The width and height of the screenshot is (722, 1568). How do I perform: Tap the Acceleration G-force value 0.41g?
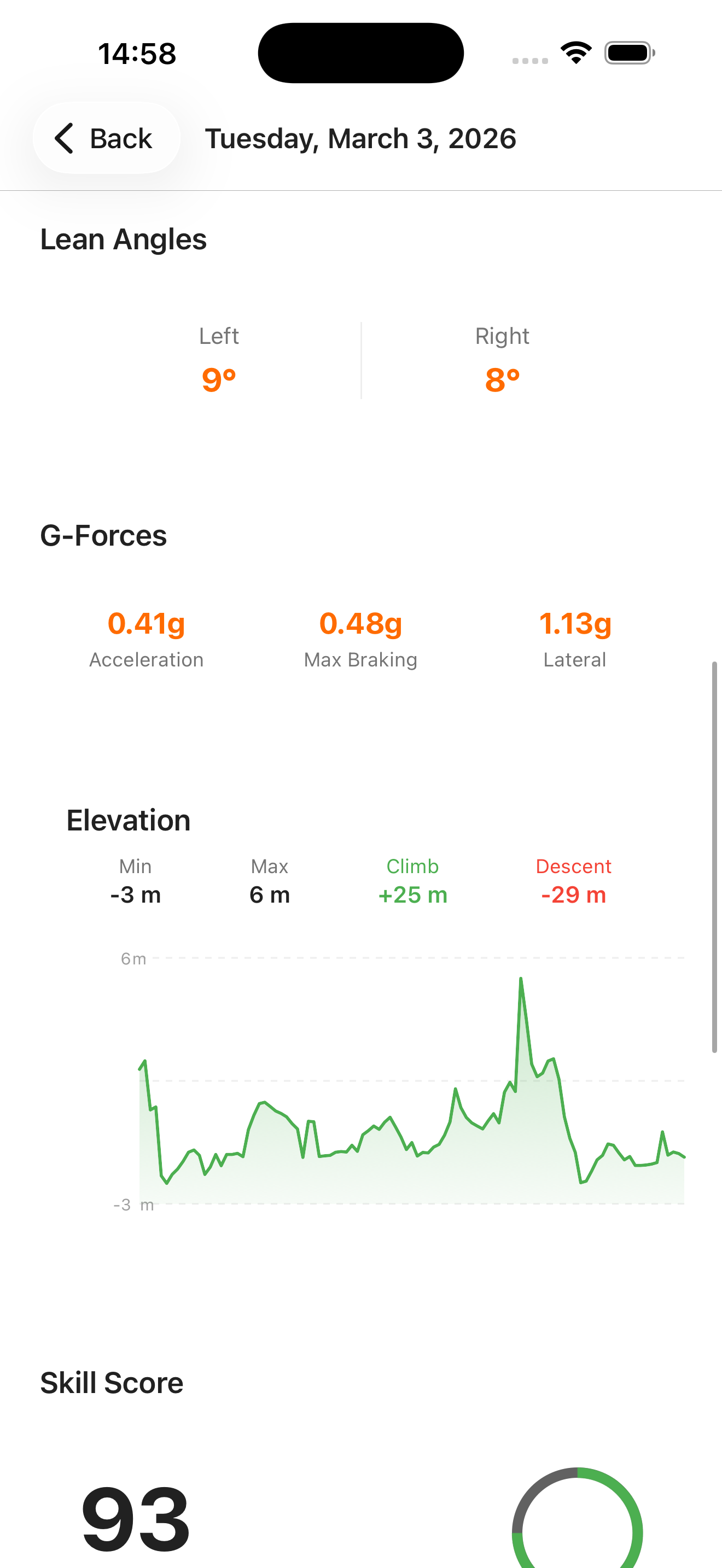145,623
